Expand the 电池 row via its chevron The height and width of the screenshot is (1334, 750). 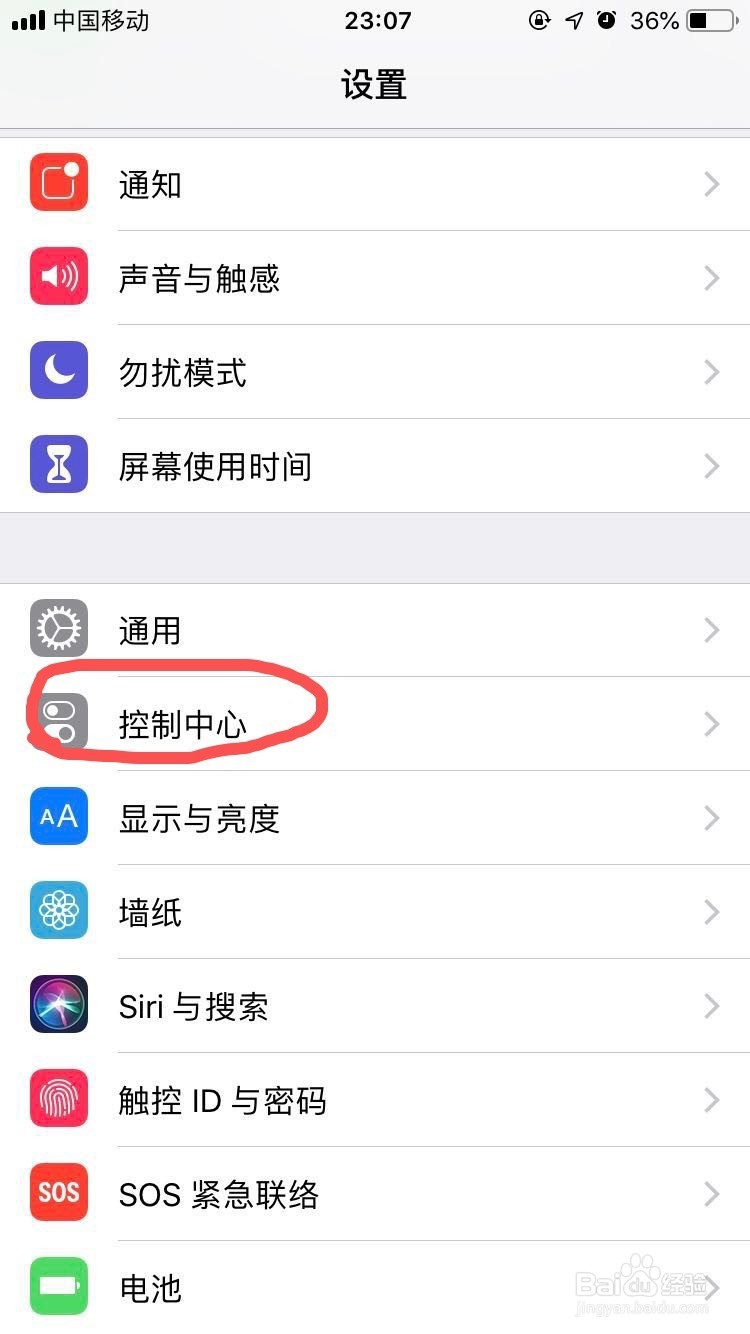click(x=712, y=1288)
